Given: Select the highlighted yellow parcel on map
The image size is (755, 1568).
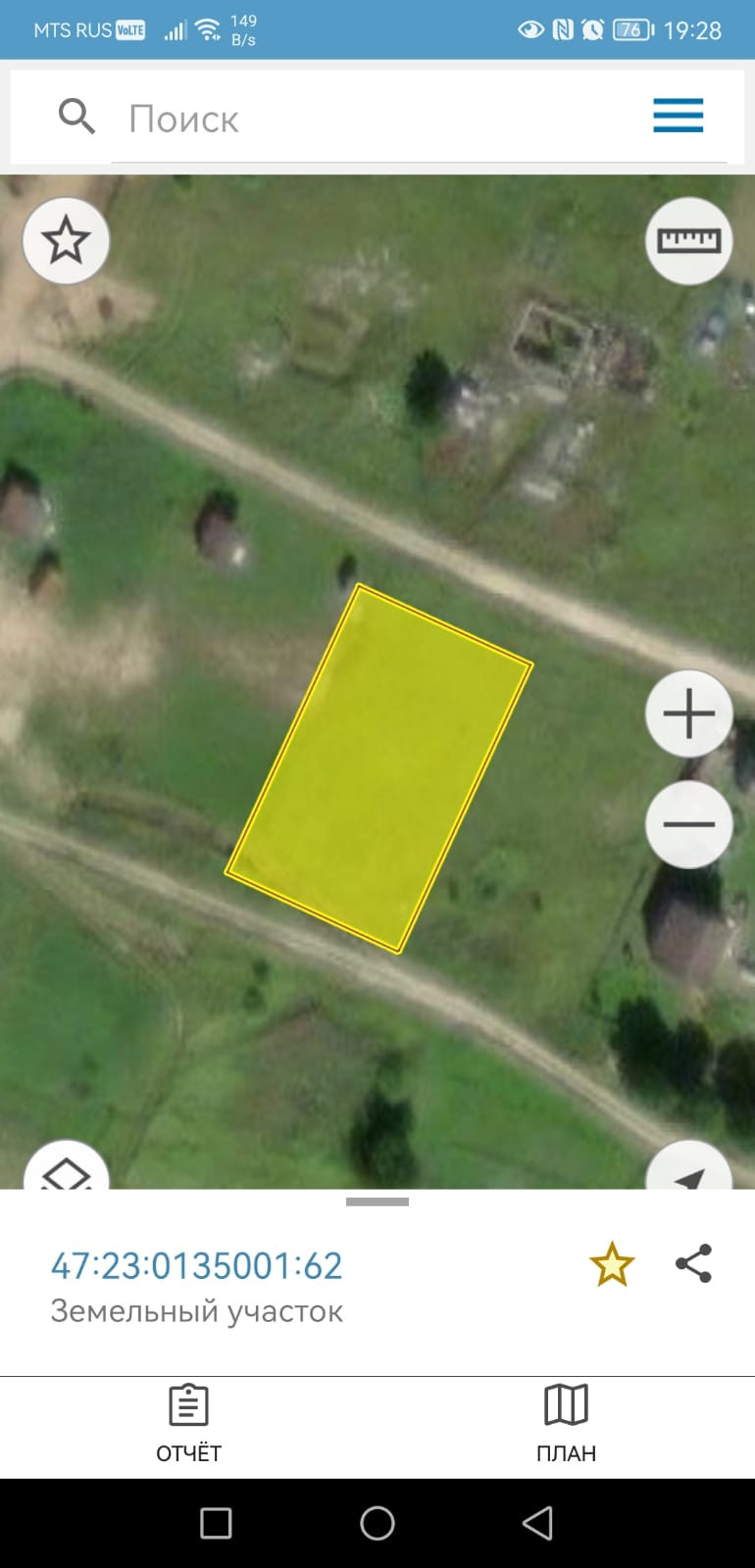Looking at the screenshot, I should (378, 767).
